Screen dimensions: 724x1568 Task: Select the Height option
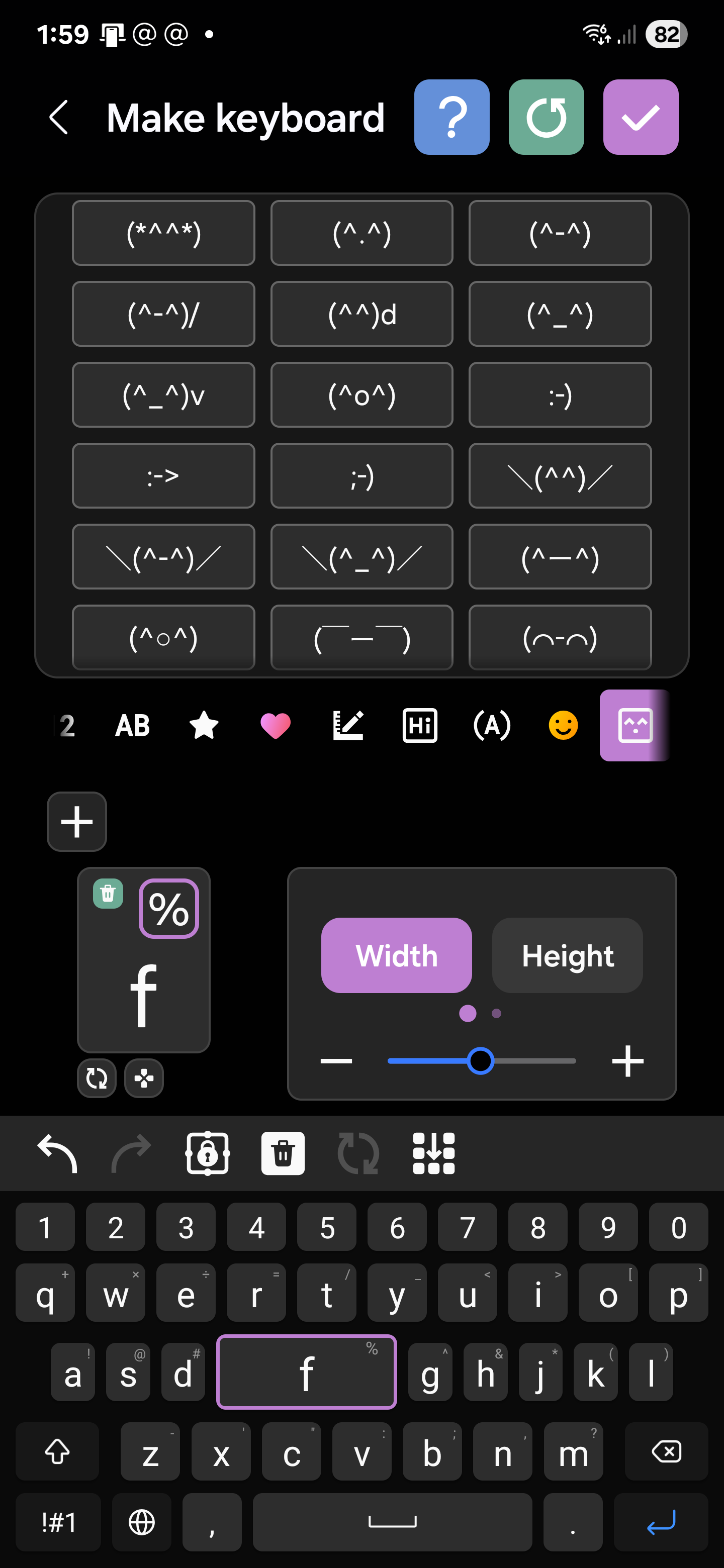[x=567, y=955]
